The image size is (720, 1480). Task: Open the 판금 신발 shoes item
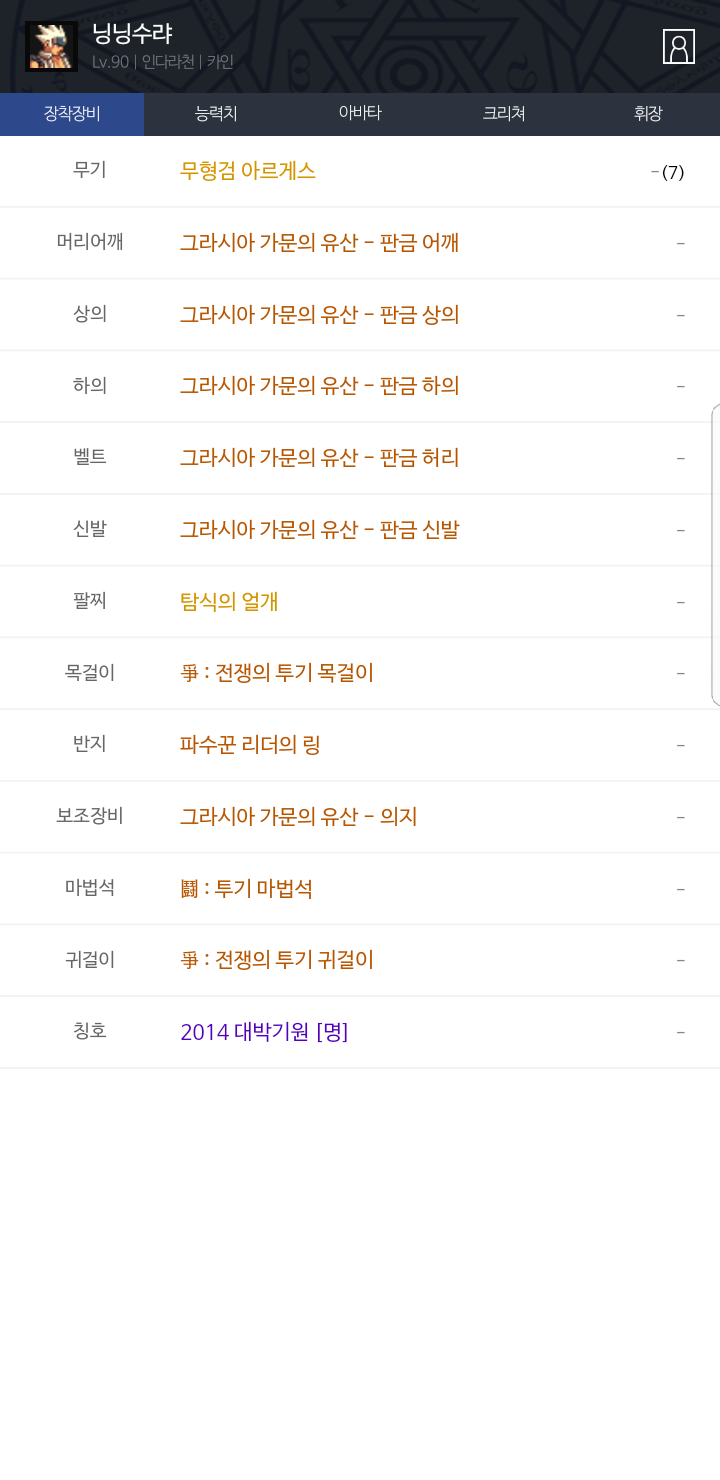pyautogui.click(x=319, y=530)
